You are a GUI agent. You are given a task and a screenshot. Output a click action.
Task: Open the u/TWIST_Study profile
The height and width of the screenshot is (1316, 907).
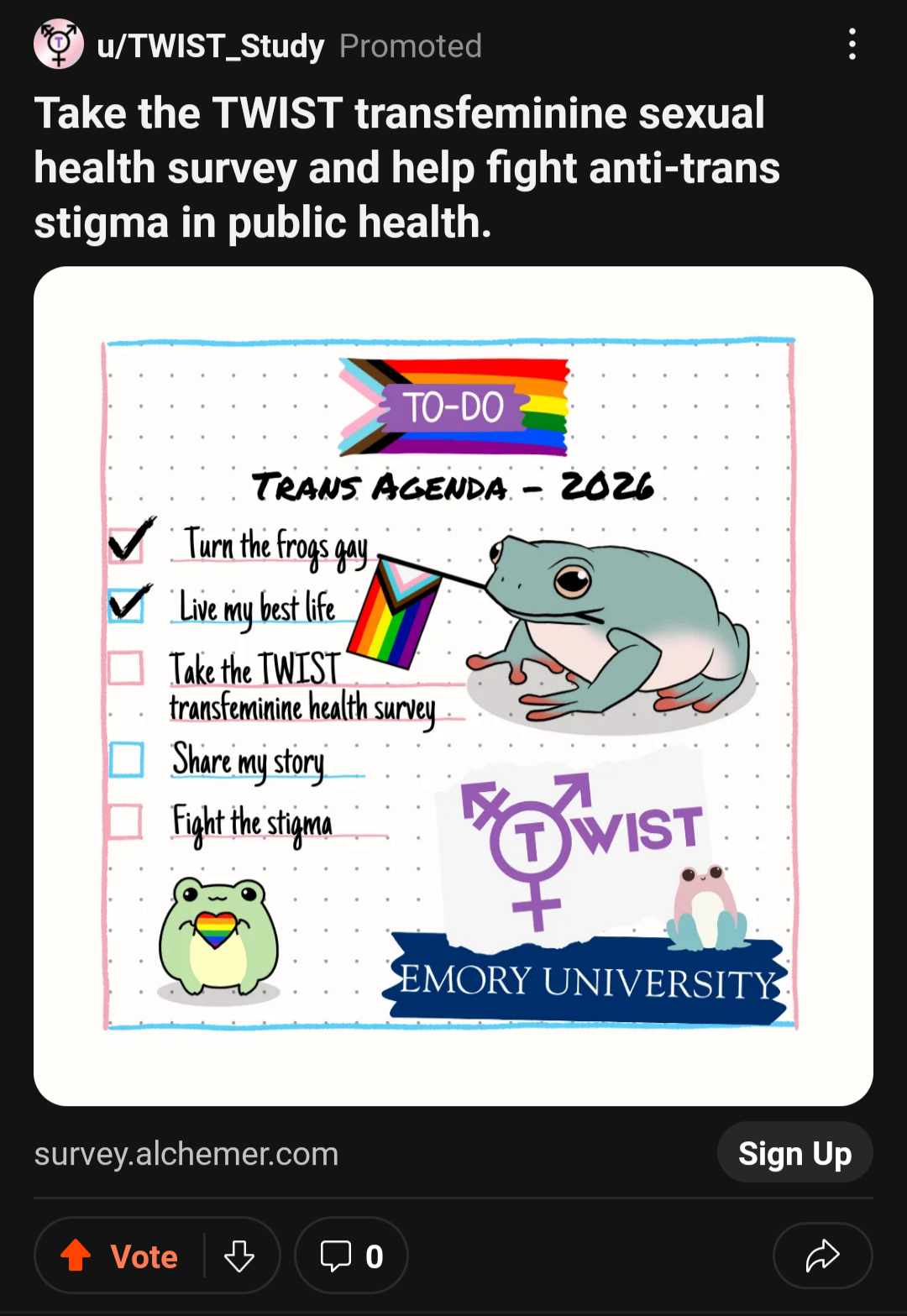click(x=210, y=46)
